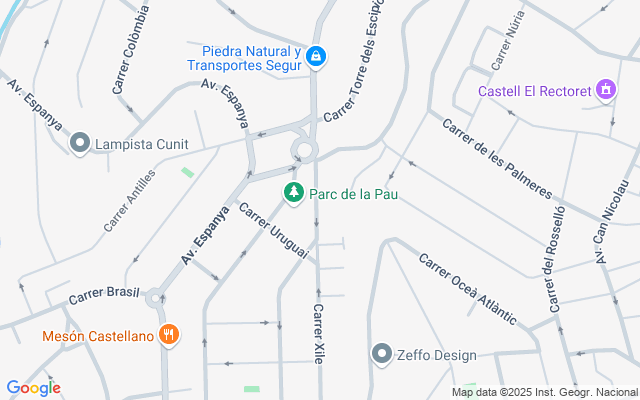Open the Lampista Cunit place pin

point(81,144)
